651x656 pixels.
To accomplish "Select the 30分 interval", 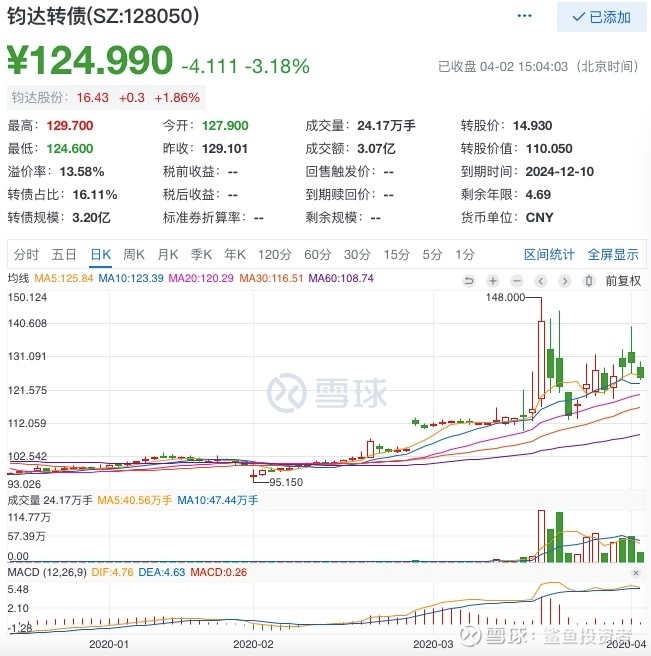I will click(x=357, y=255).
